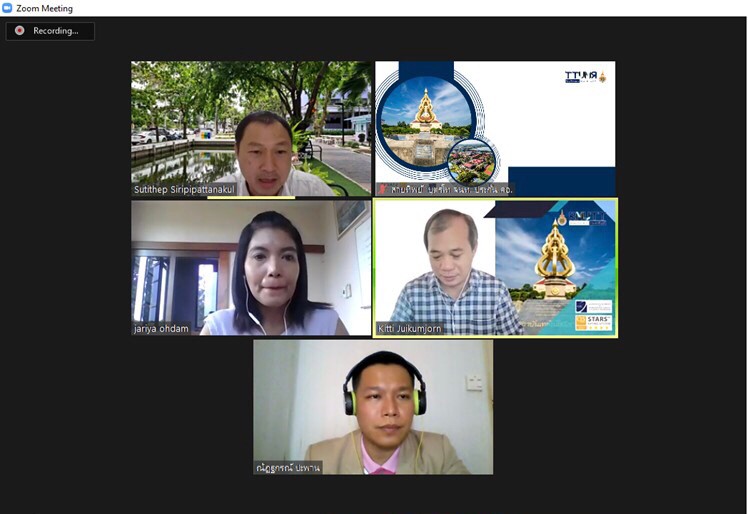Screen dimensions: 748x514
Task: Select Sutithep Siripipattanakul's video tile
Action: pyautogui.click(x=251, y=128)
